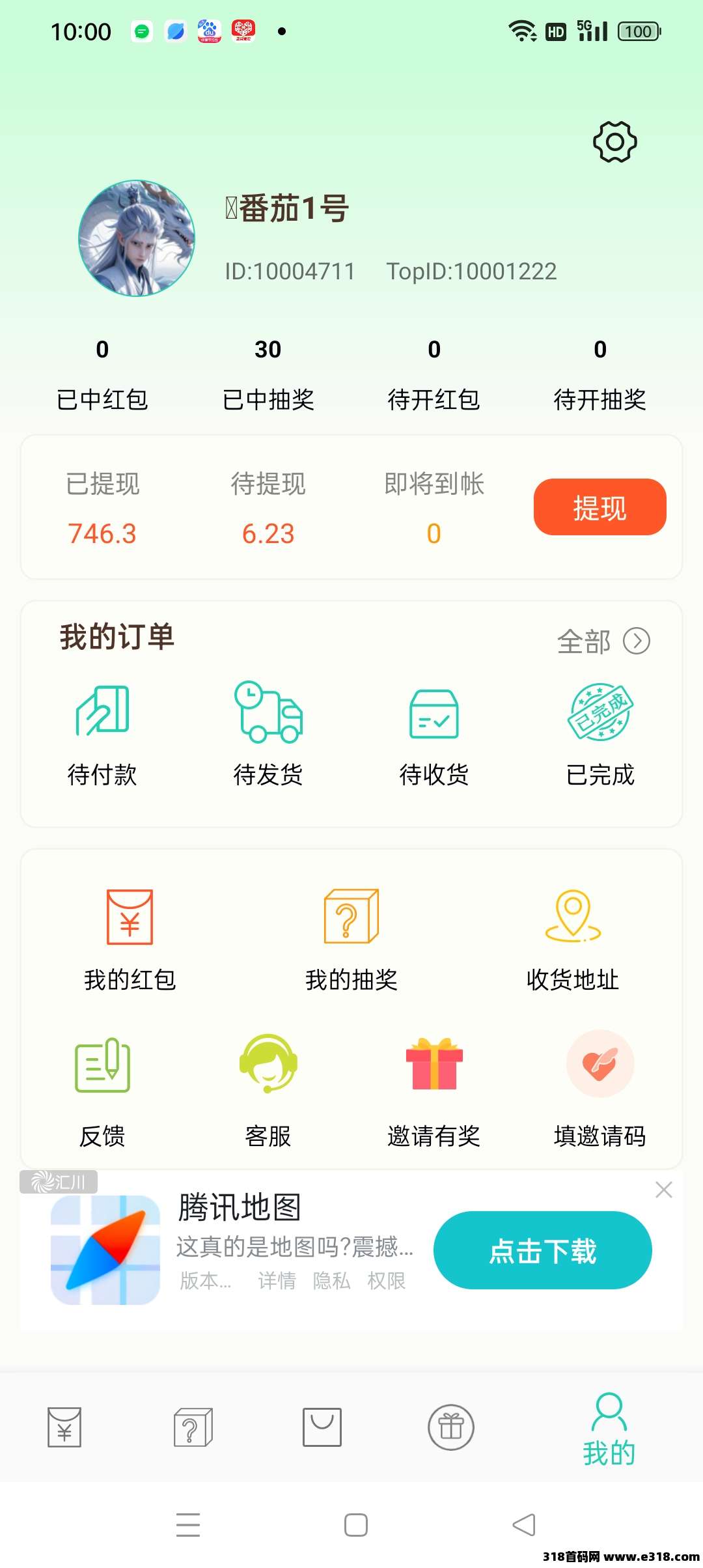Open the red envelope tab in bottom navigation

point(63,1427)
